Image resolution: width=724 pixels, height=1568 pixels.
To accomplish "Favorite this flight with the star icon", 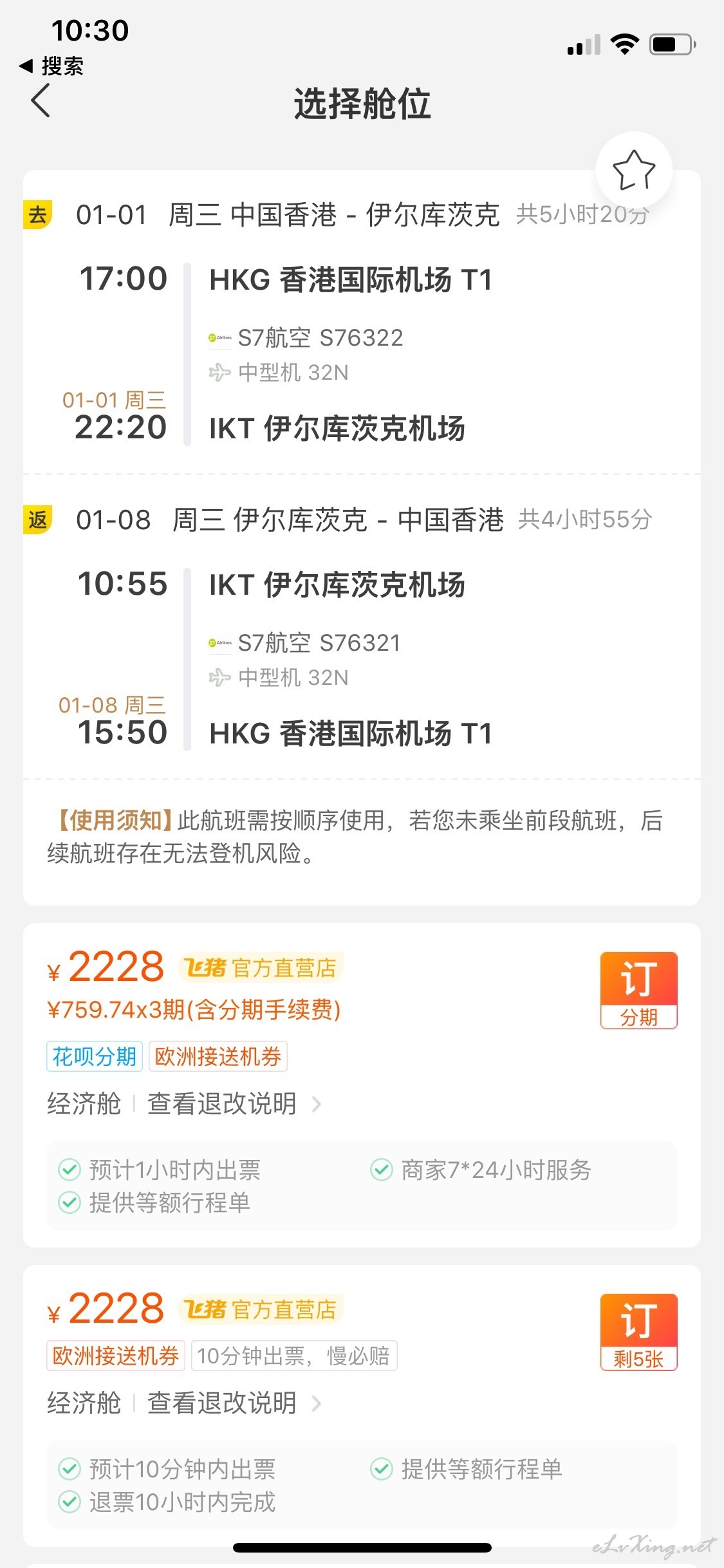I will [634, 171].
